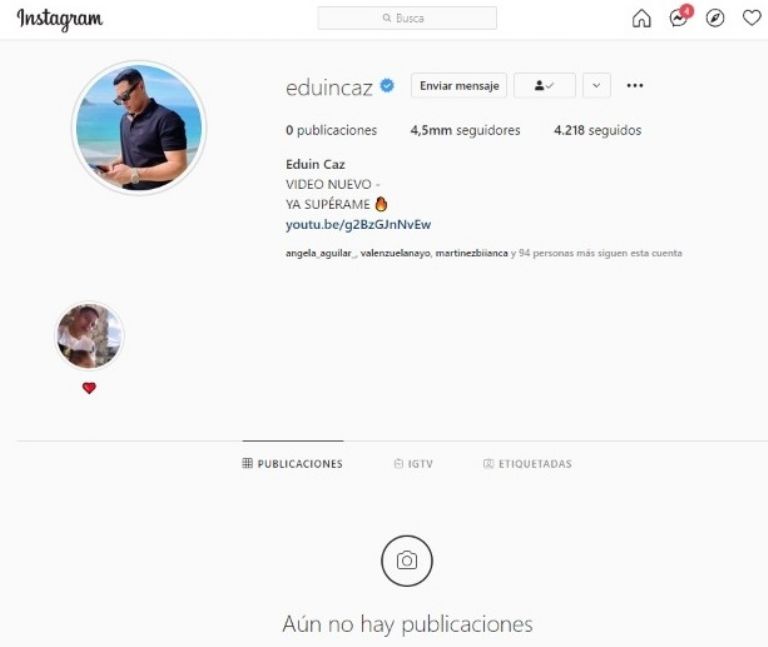Open the activity heart icon
768x647 pixels.
point(751,19)
